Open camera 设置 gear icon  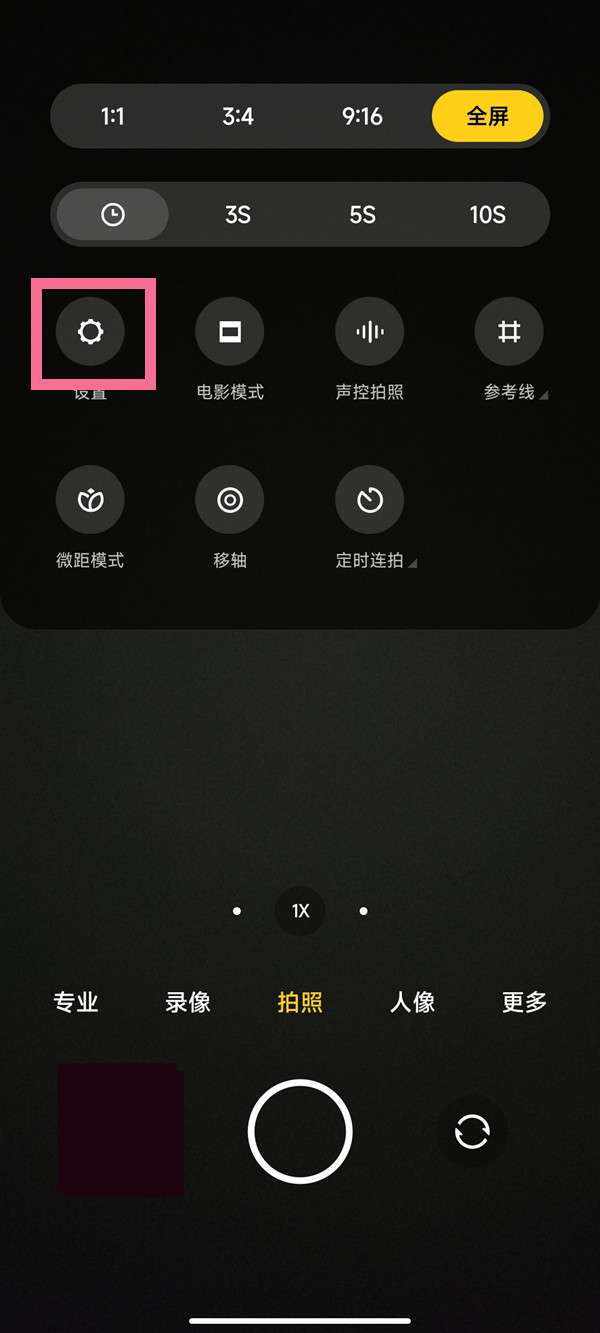click(x=90, y=331)
